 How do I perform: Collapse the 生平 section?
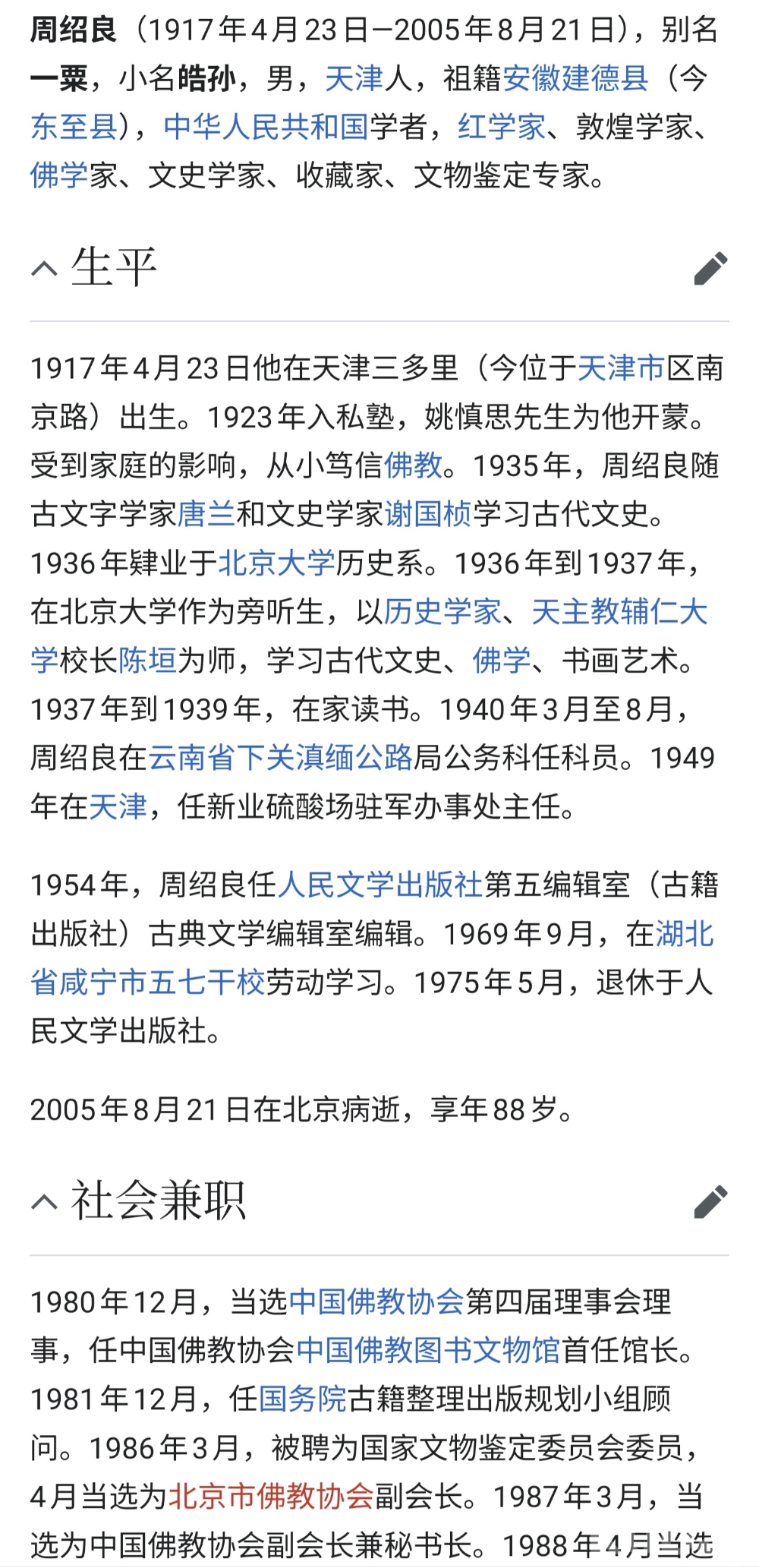45,269
